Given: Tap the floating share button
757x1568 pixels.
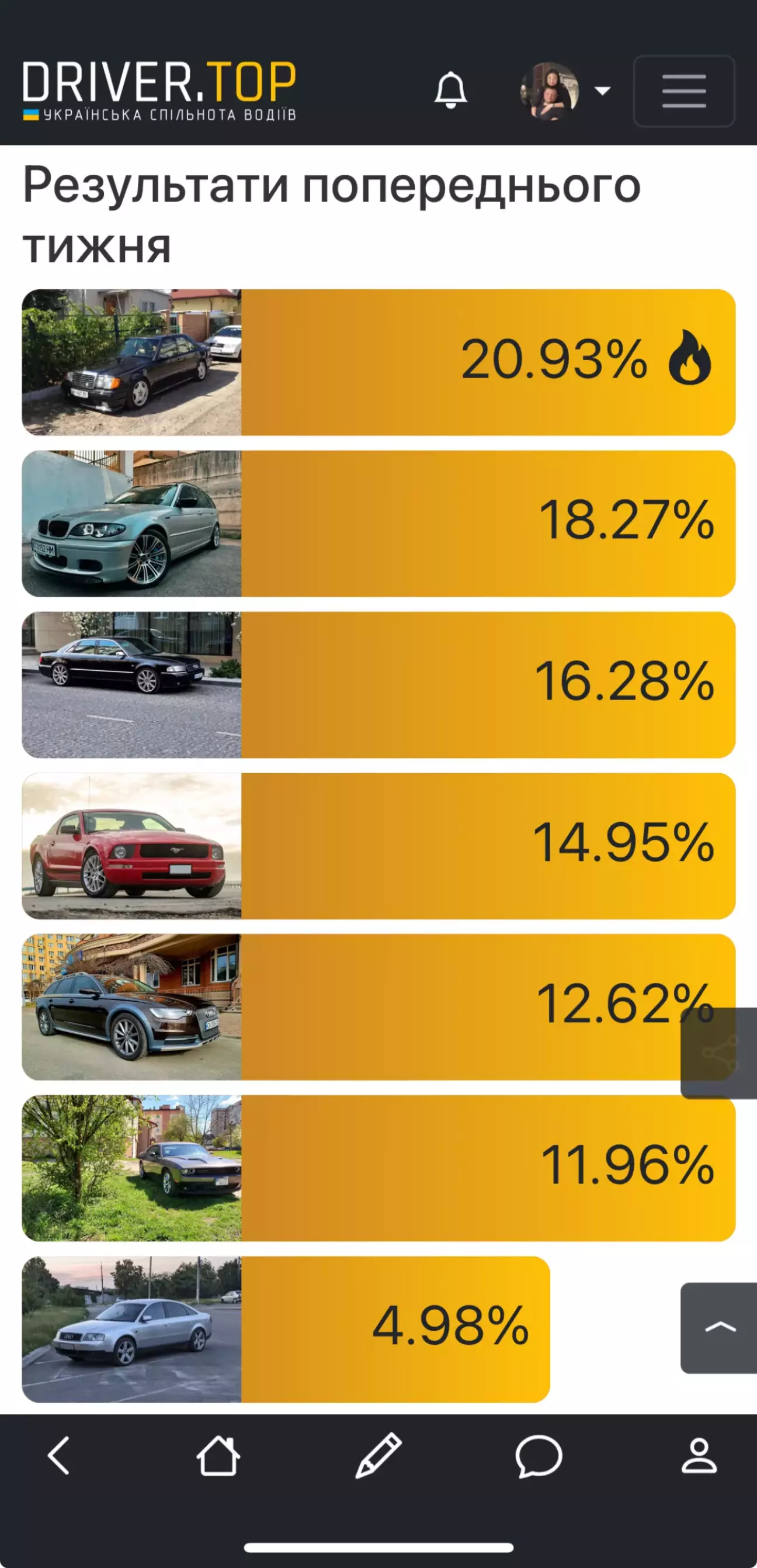Looking at the screenshot, I should pyautogui.click(x=719, y=1053).
